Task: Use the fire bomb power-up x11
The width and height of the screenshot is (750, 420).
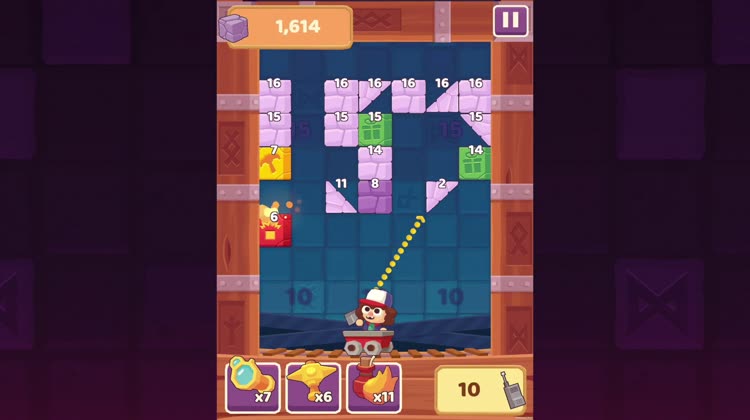Action: point(373,387)
